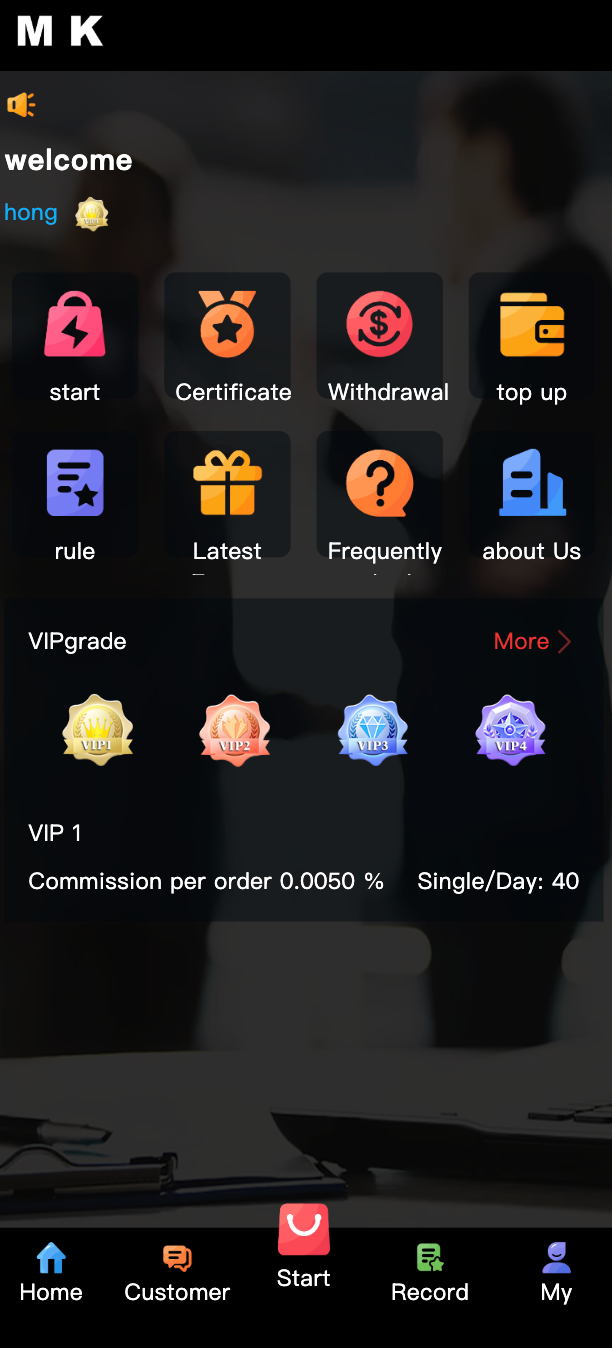Switch to the Record tab
This screenshot has width=612, height=1348.
(430, 1273)
